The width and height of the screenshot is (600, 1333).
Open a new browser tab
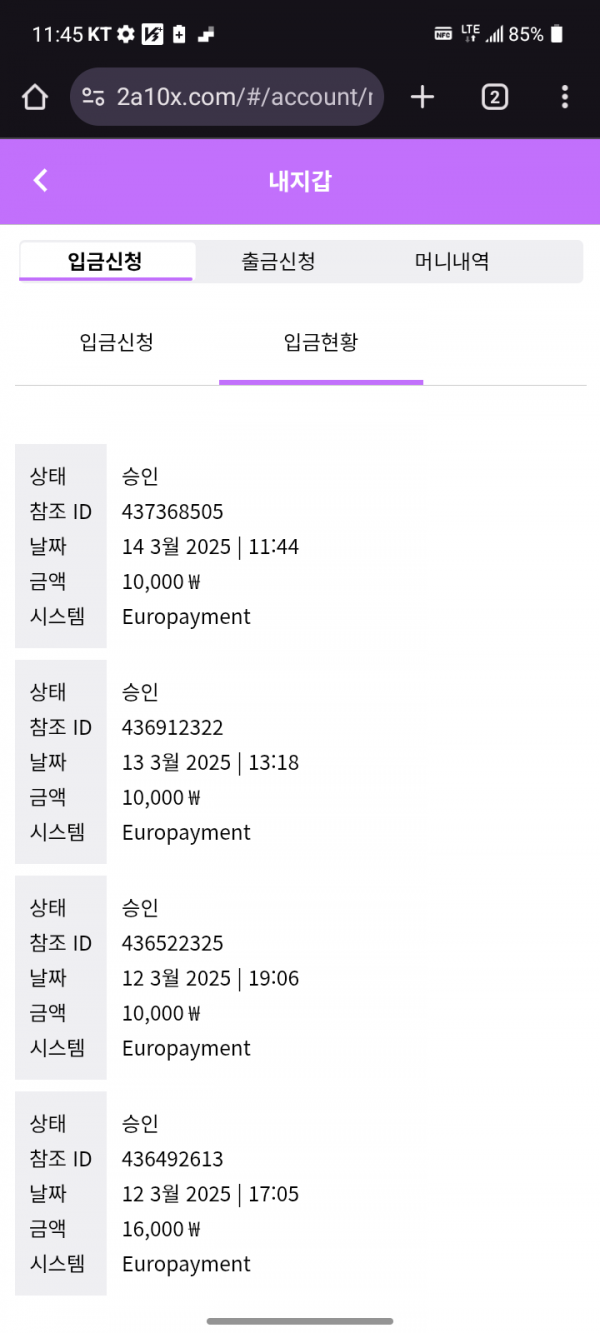click(423, 97)
